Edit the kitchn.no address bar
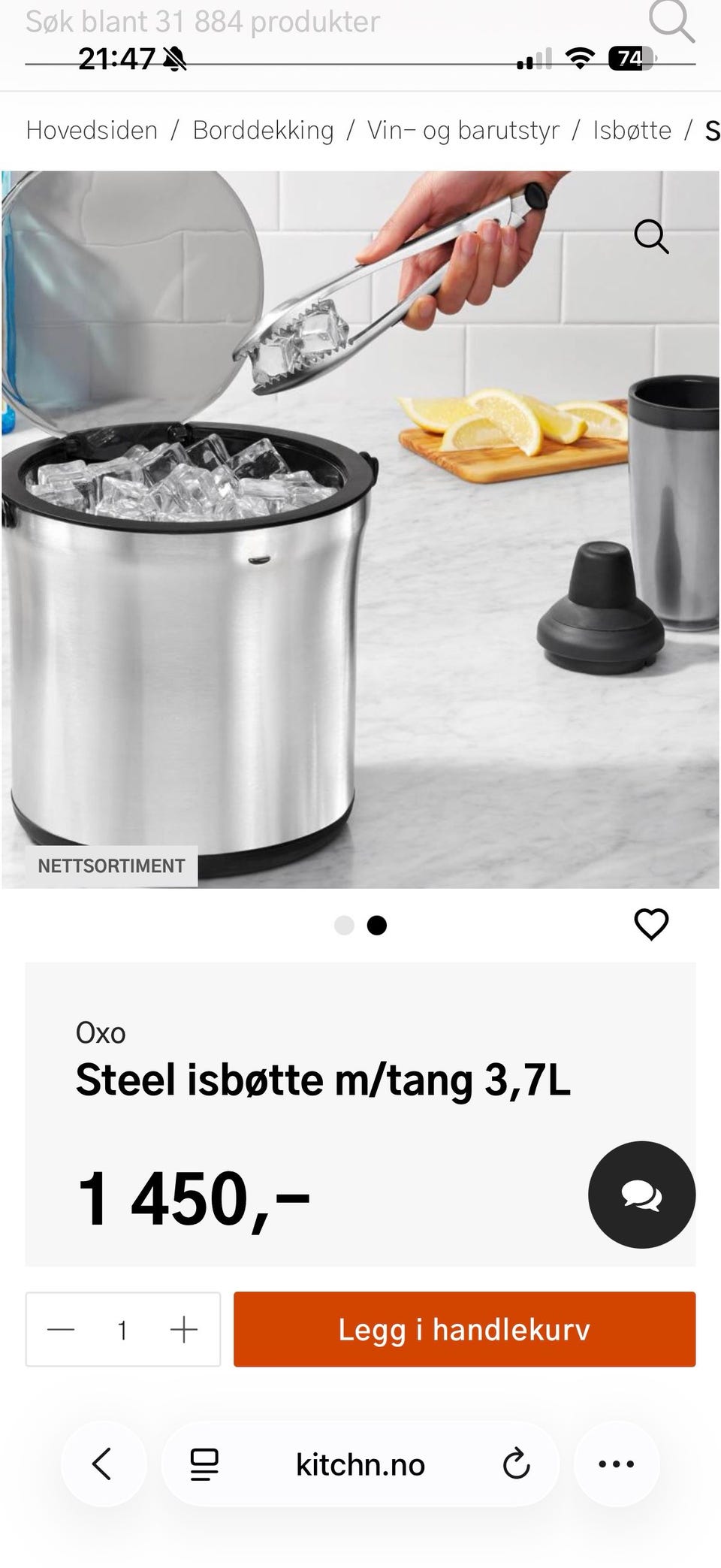 coord(360,1465)
